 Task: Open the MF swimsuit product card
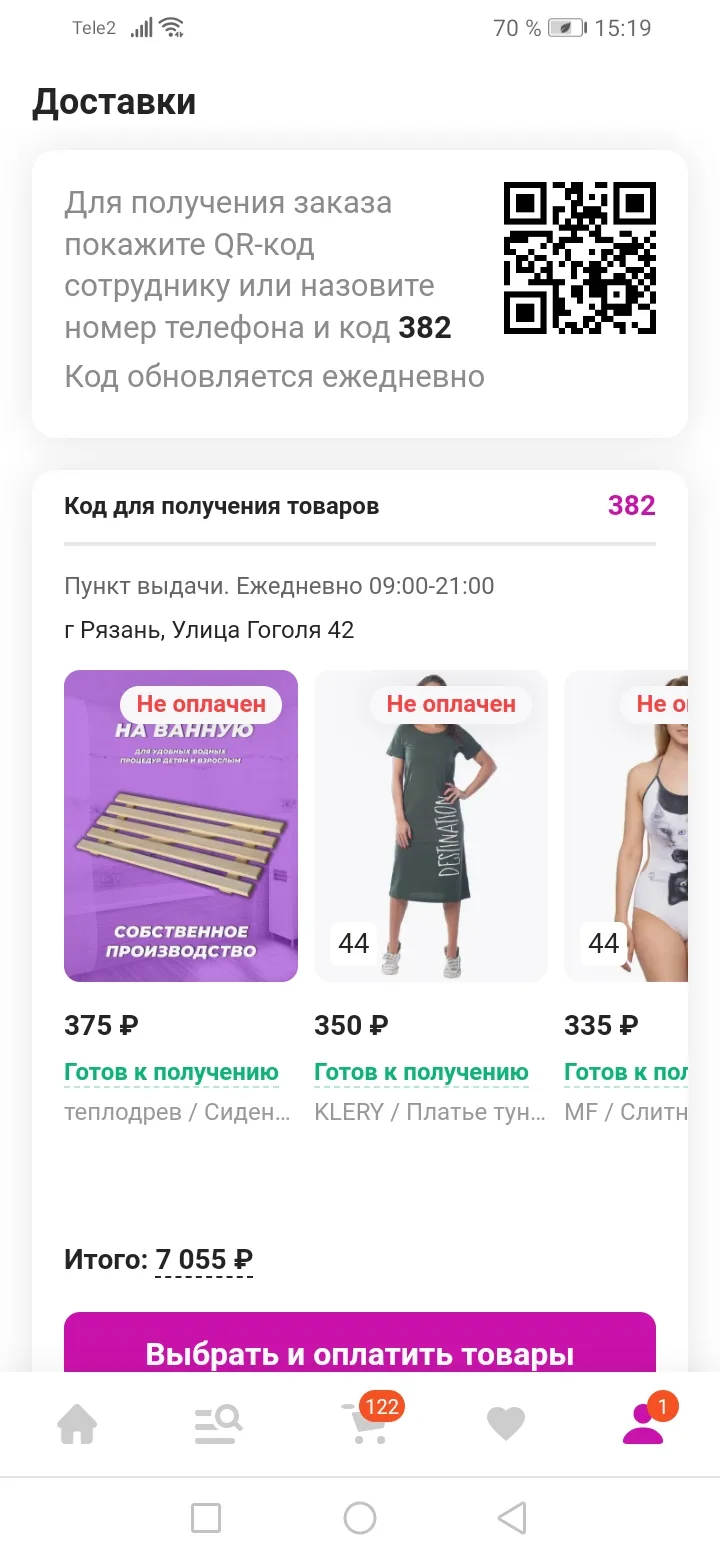627,826
